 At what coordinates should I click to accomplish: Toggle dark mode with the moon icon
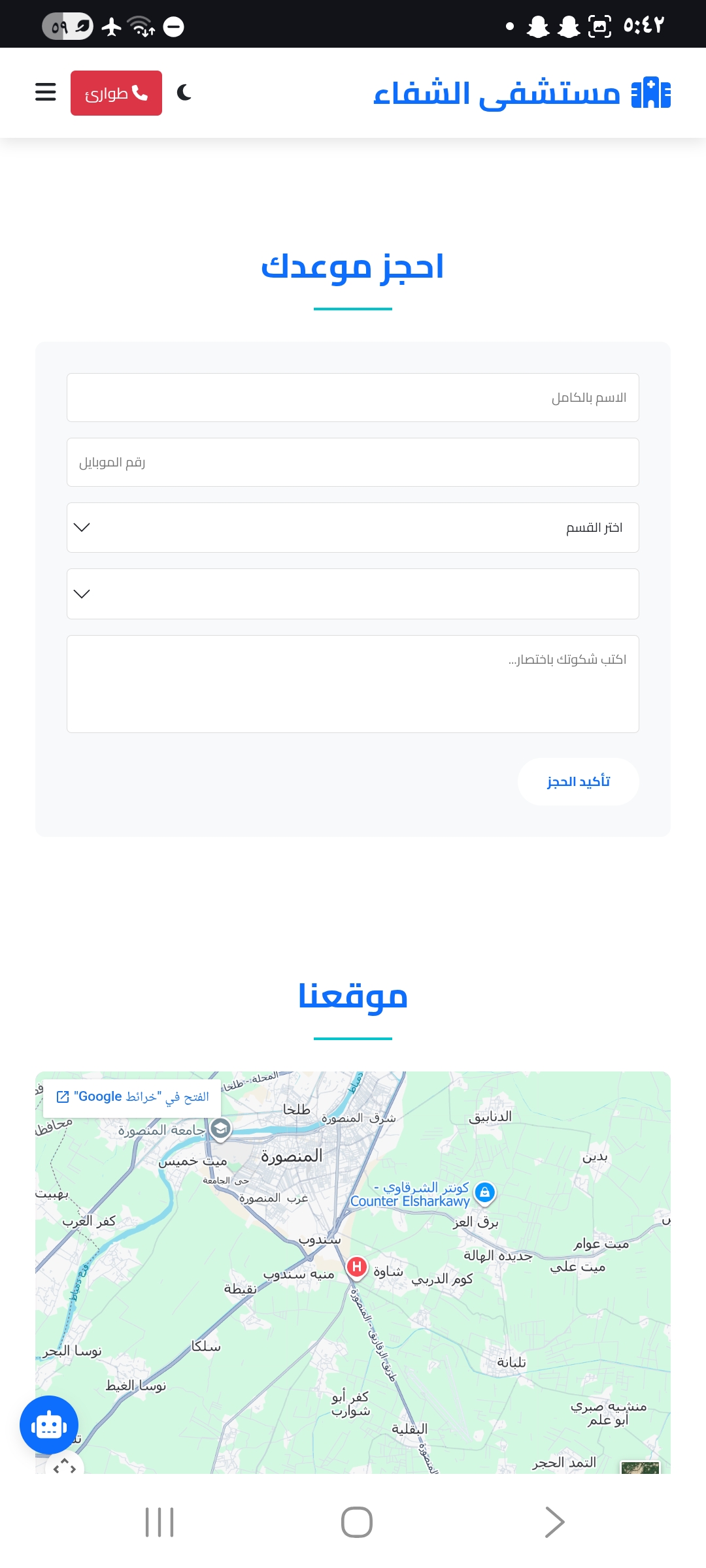coord(184,93)
